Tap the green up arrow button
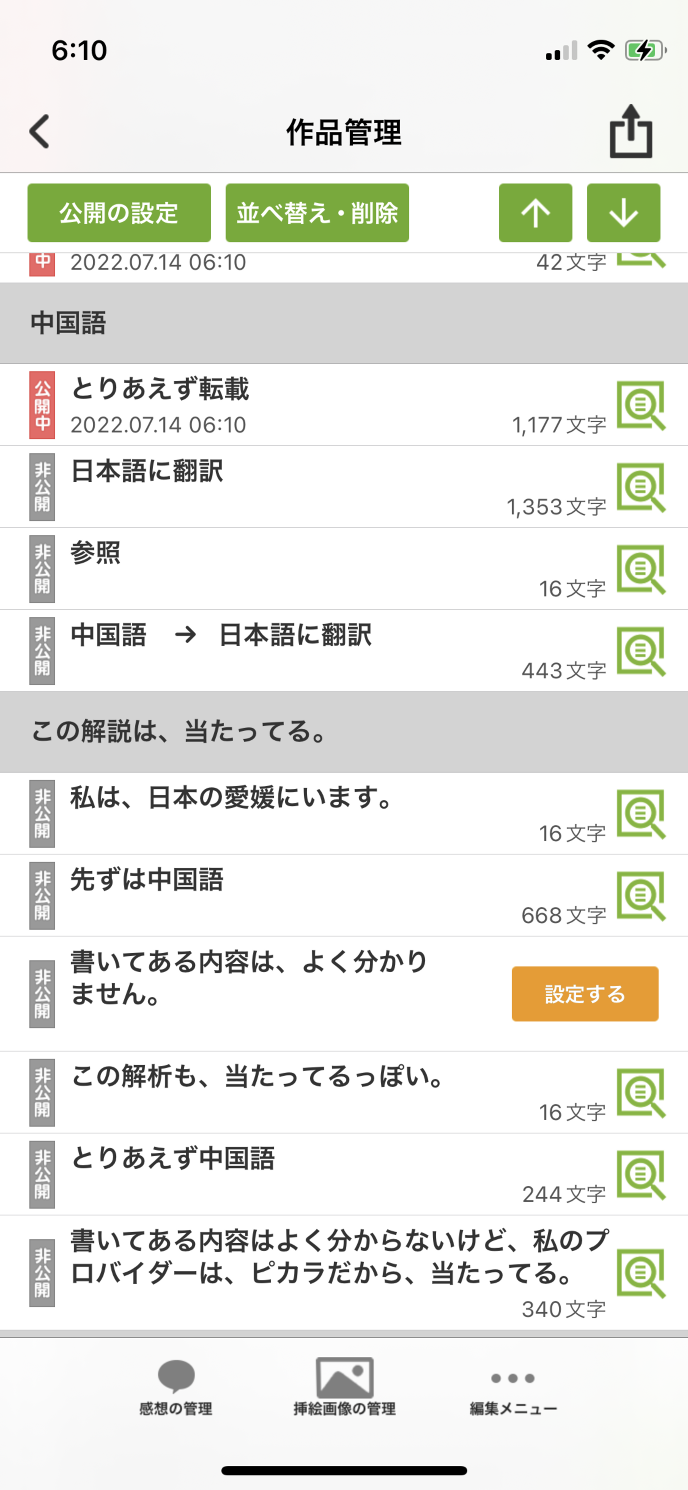This screenshot has height=1490, width=688. tap(536, 213)
